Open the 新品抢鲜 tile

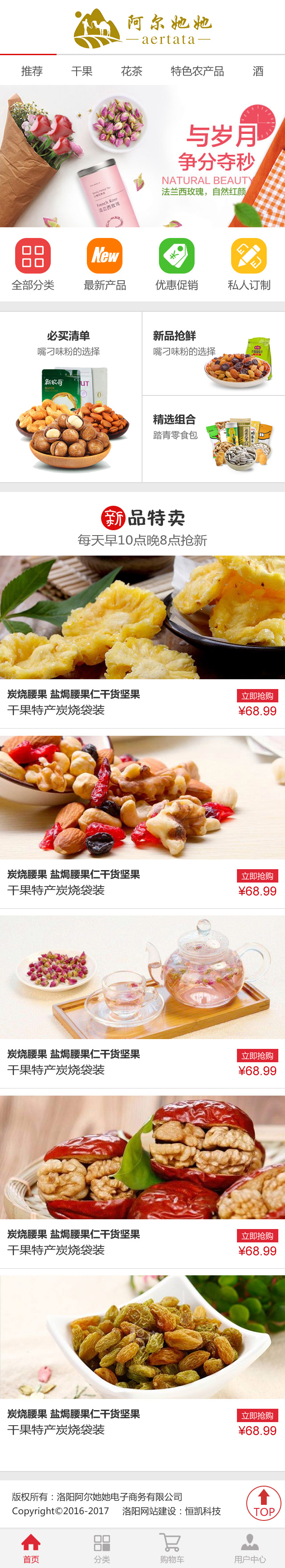coord(213,354)
